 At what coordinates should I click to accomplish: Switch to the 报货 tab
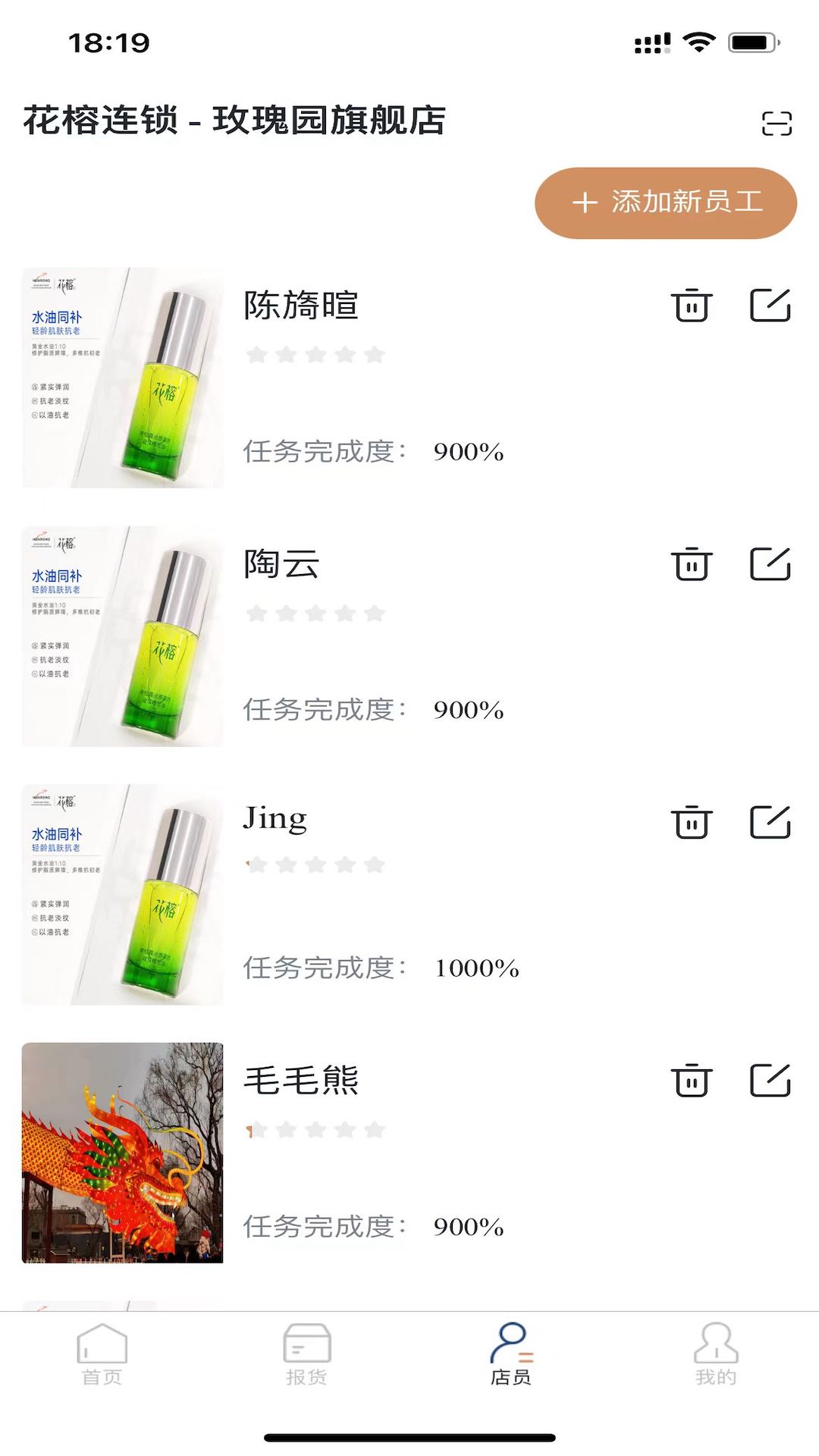coord(306,1354)
